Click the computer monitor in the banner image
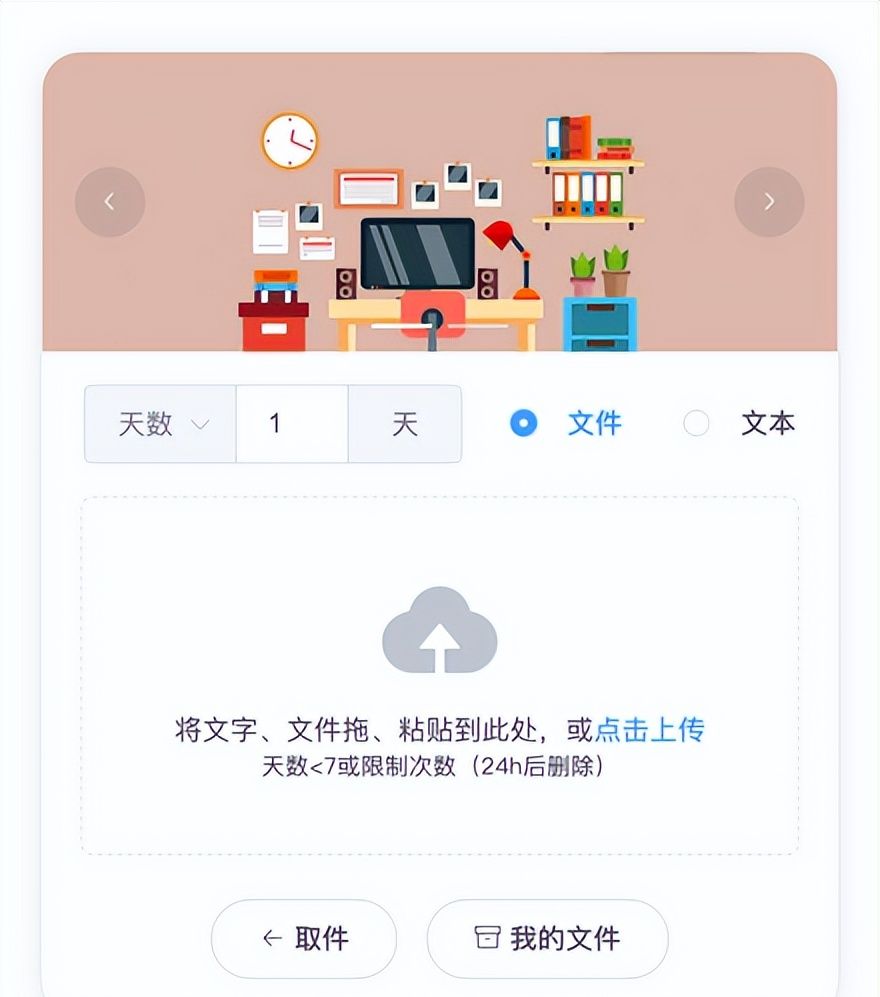 [420, 252]
